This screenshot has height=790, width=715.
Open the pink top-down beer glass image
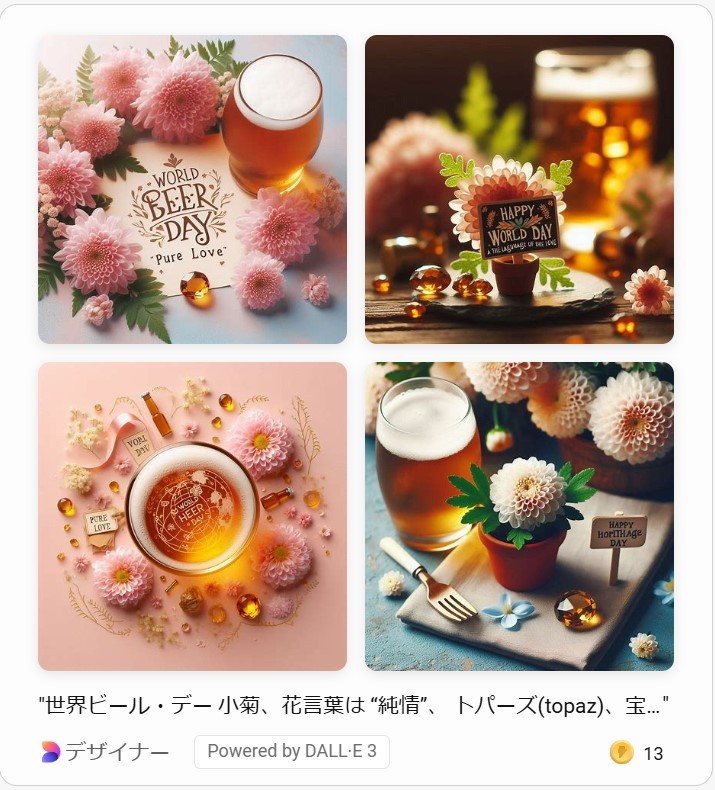[x=192, y=516]
